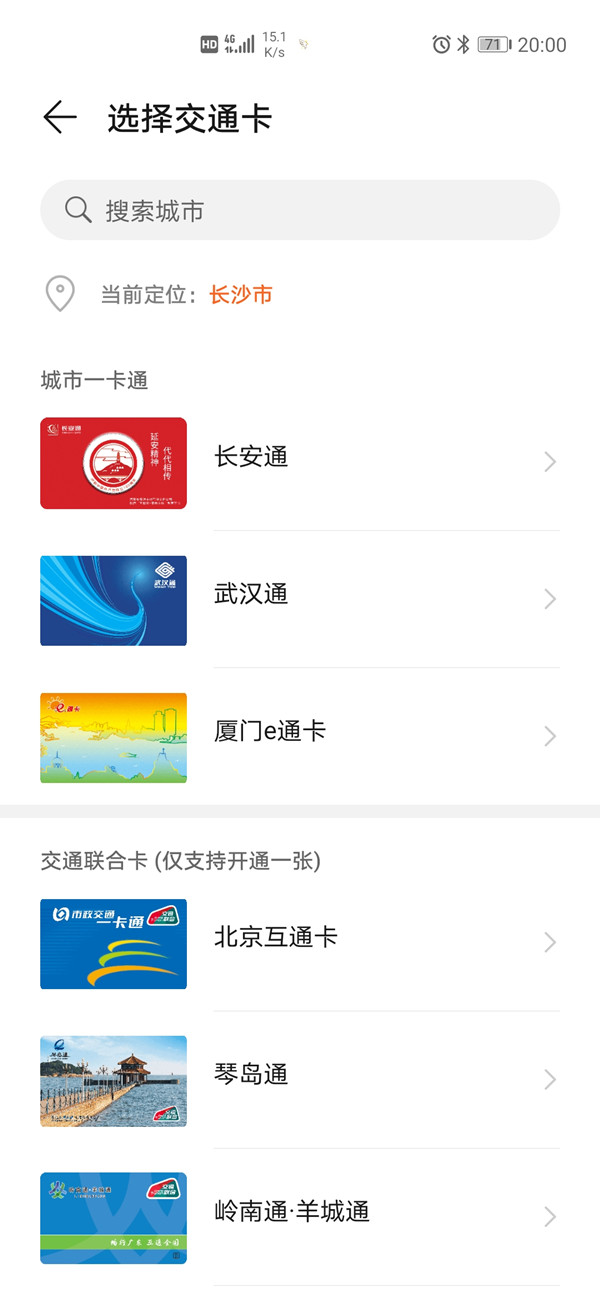Go back from the 选择交通卡 screen
Screen dimensions: 600x1300
[x=60, y=118]
